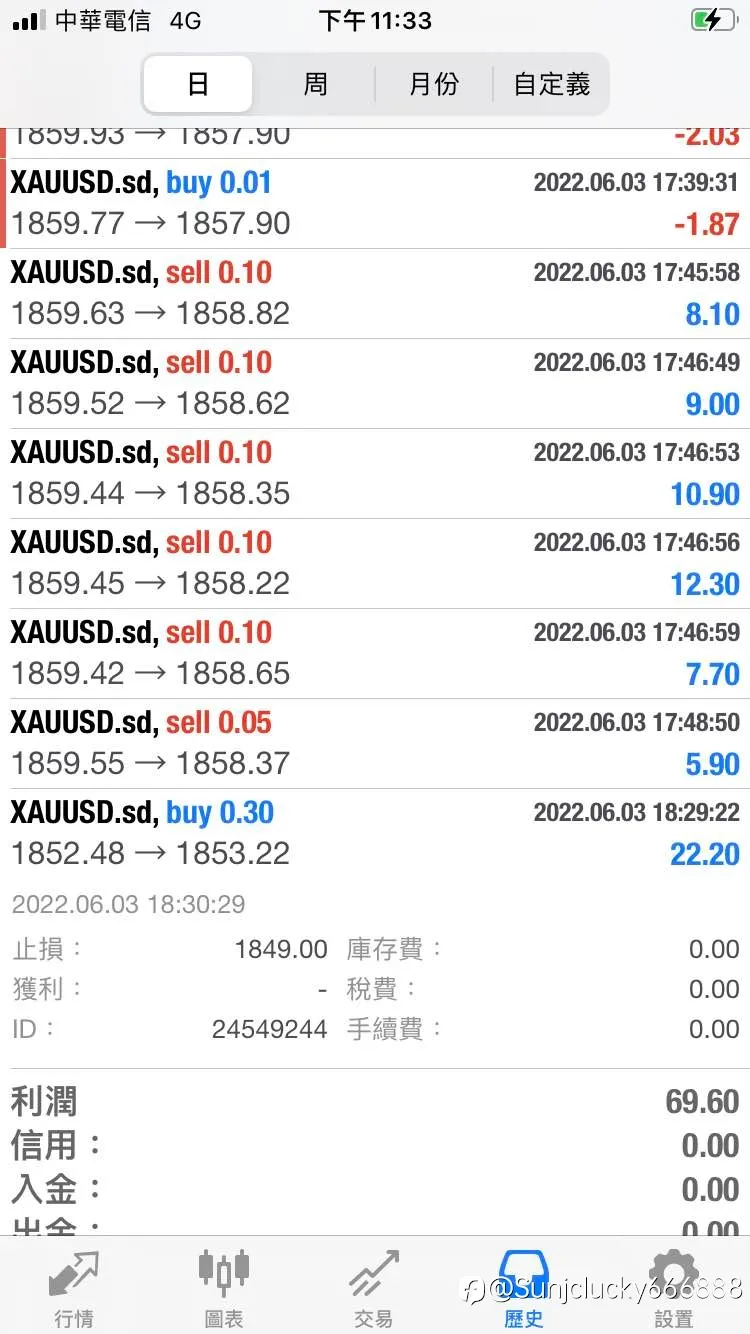Expand the sell 0.10 trade with profit 7.70
Screen dimensions: 750x1334
point(375,654)
